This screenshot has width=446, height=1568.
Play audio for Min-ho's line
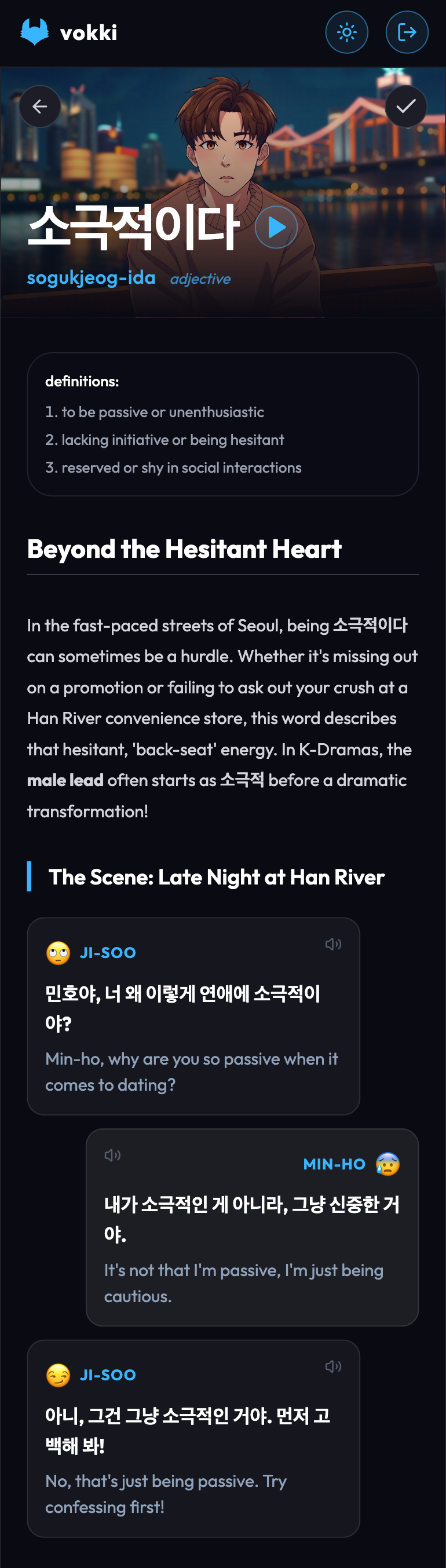112,1156
